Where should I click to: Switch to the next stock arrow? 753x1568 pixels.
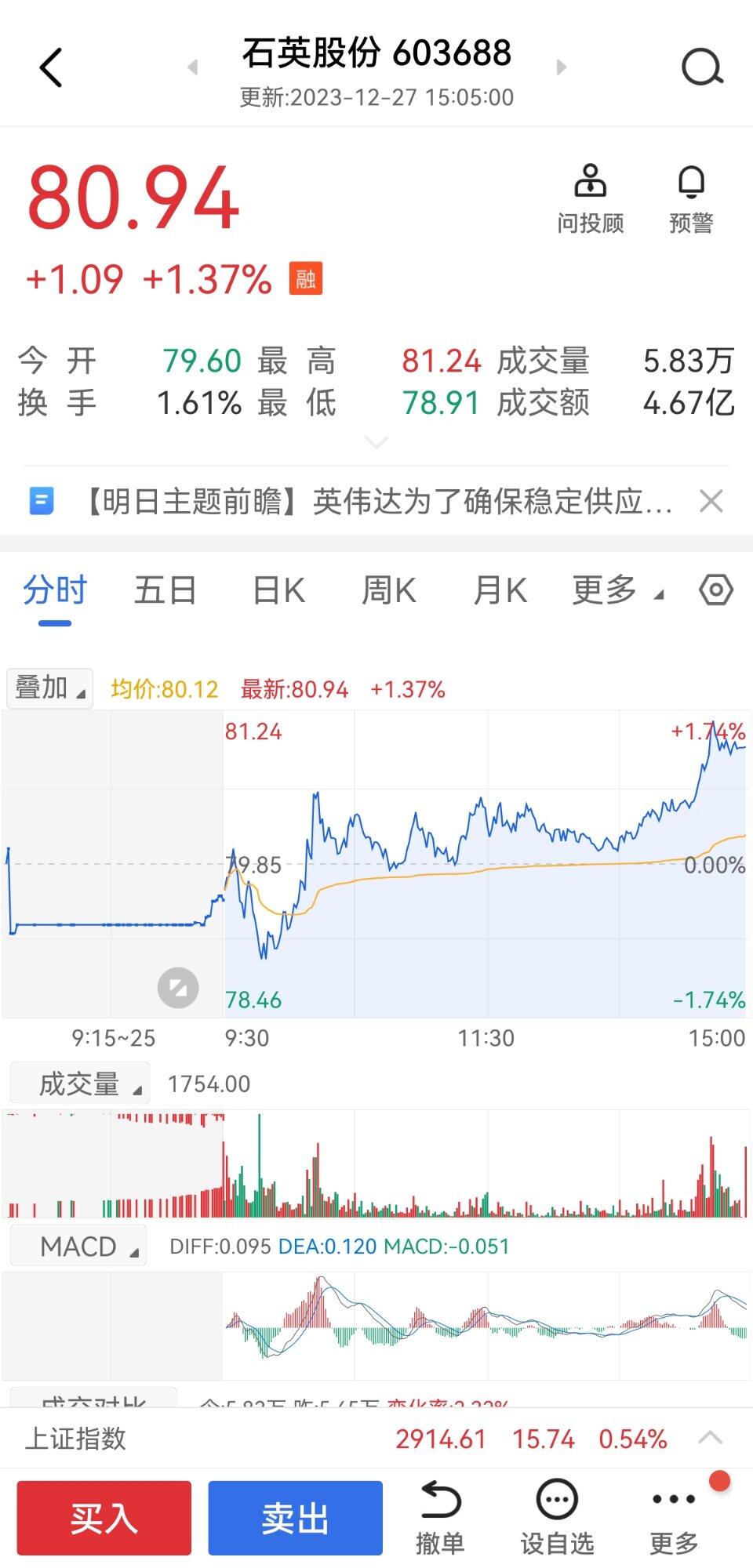coord(561,67)
